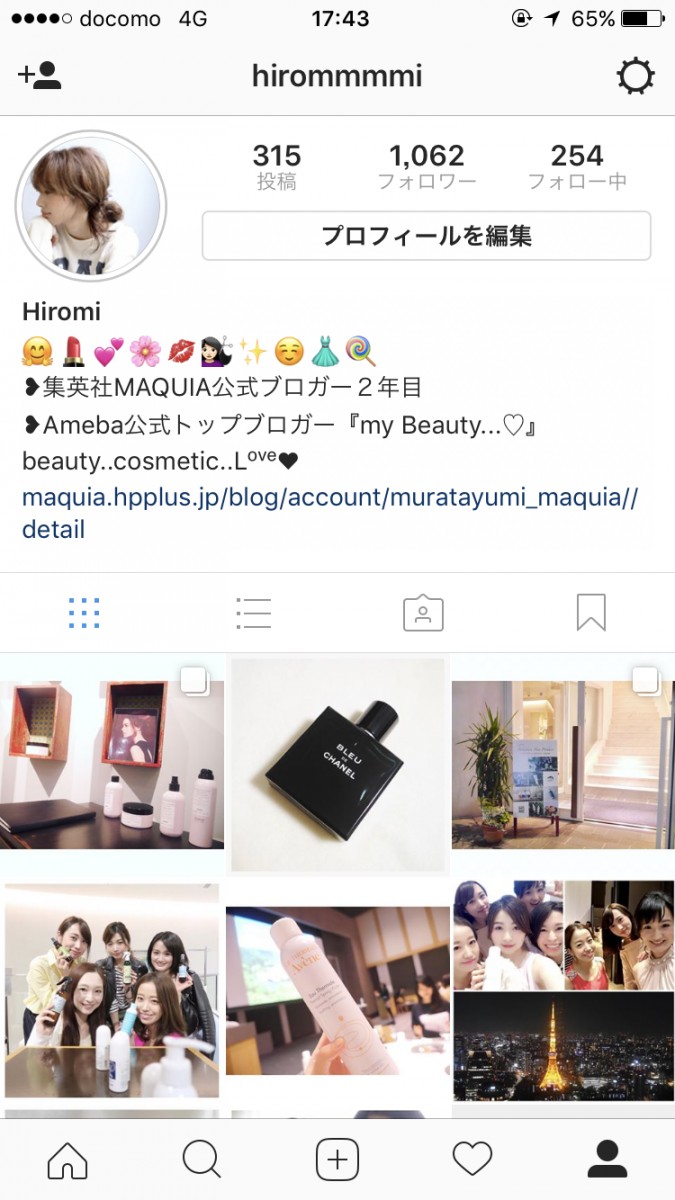Open the staircase entrance post

point(563,765)
